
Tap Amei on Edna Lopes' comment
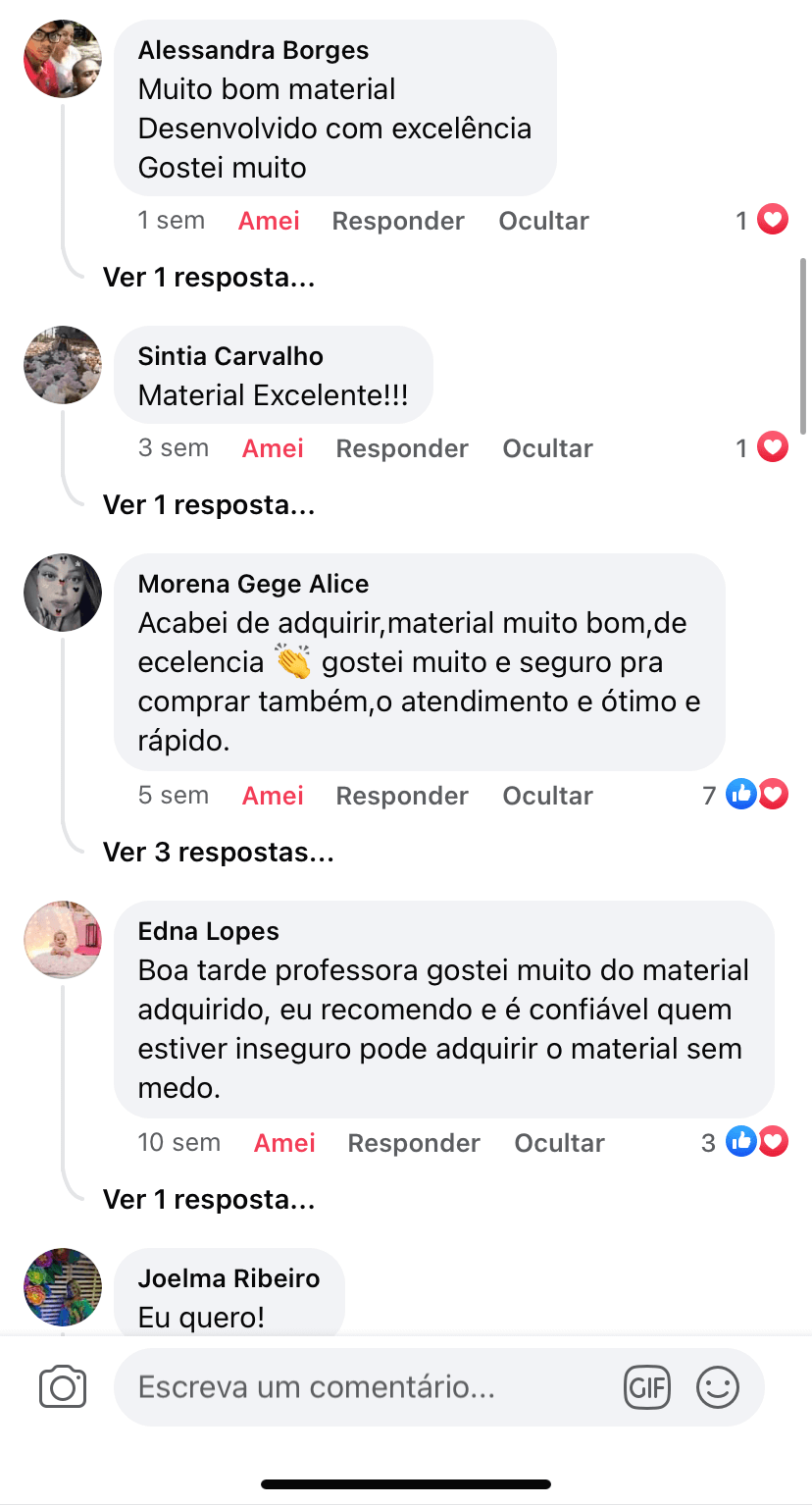click(284, 1143)
